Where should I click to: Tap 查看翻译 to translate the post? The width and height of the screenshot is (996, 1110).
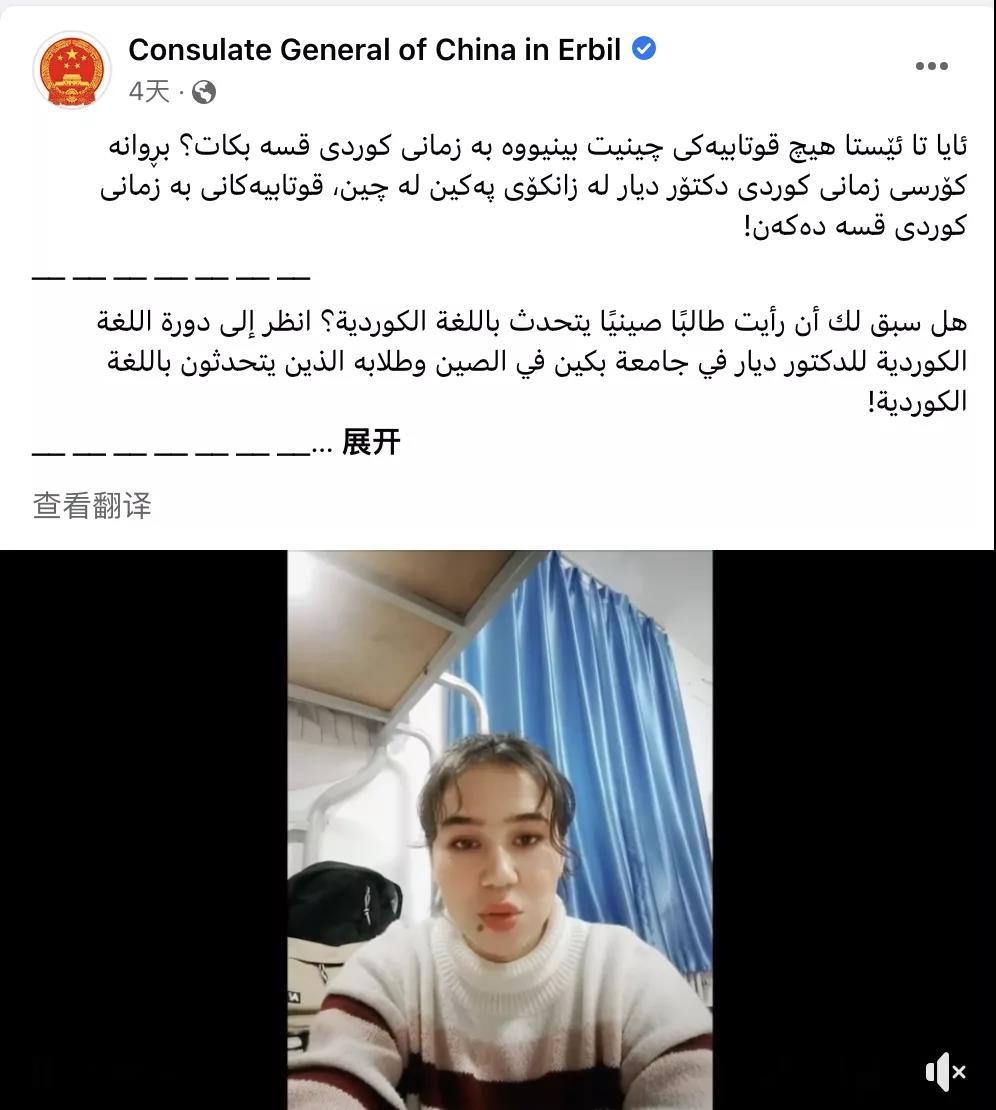tap(92, 505)
